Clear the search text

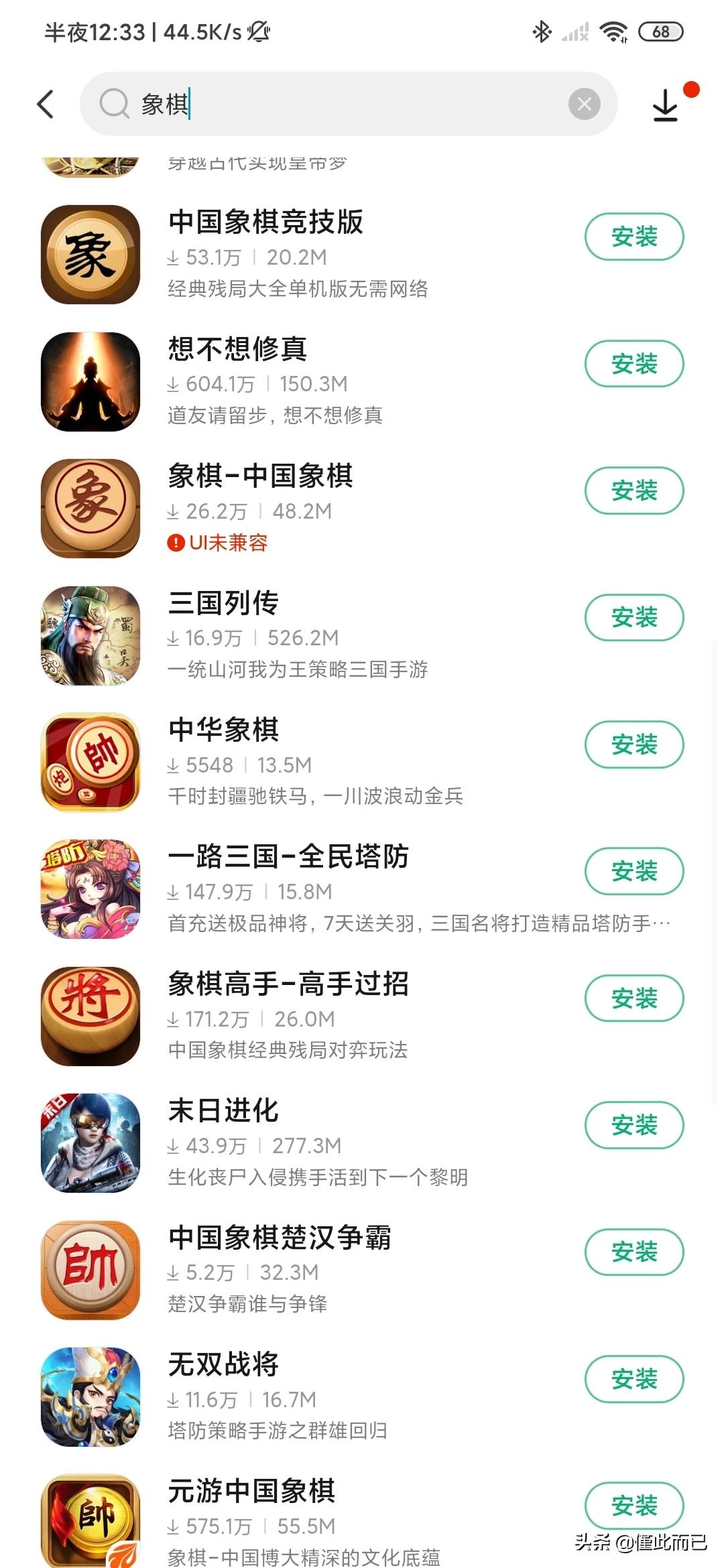[584, 105]
